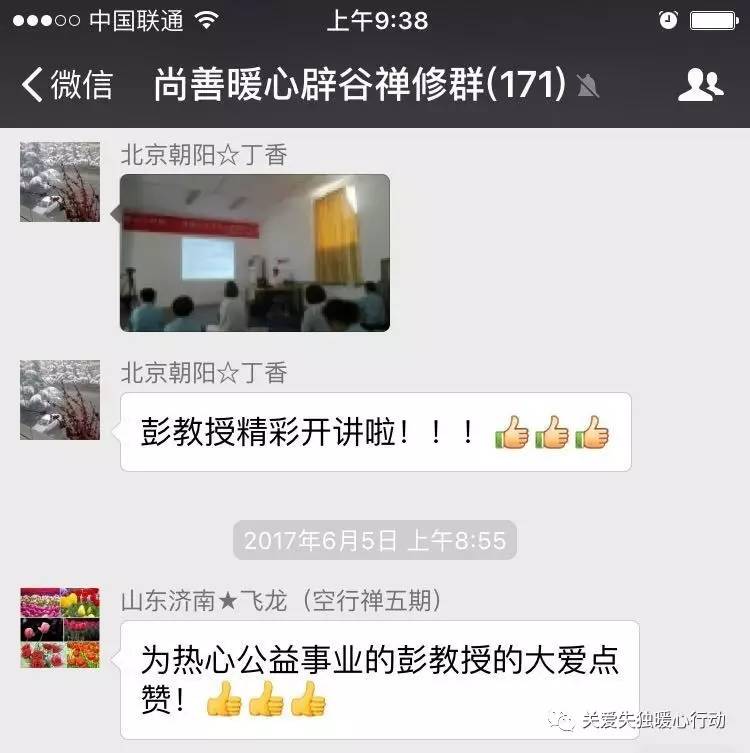Screen dimensions: 750x753
Task: Open the group members info icon
Action: (x=700, y=85)
